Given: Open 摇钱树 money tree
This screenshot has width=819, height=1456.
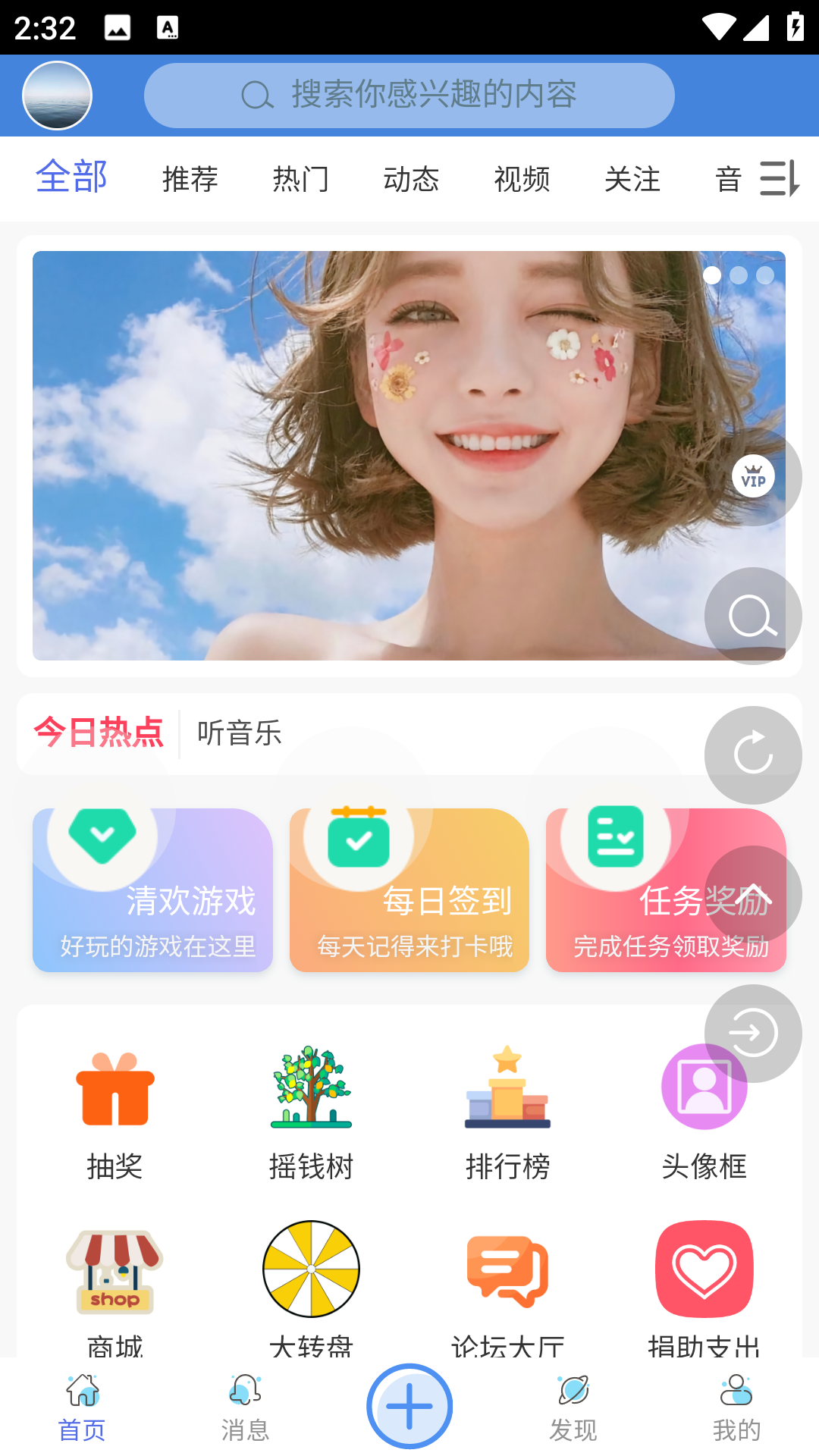Looking at the screenshot, I should pos(311,1112).
